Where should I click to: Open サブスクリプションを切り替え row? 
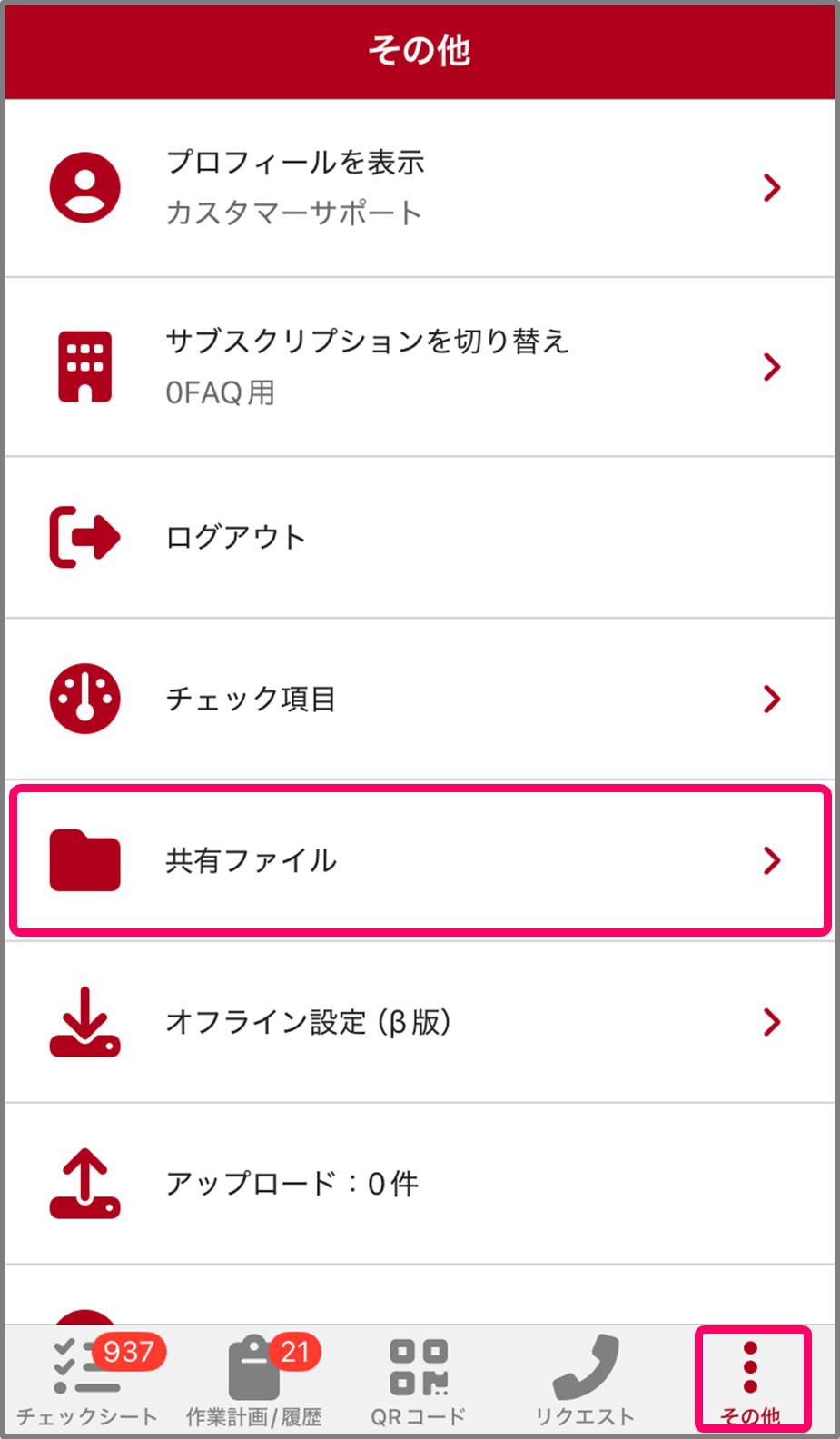point(418,367)
